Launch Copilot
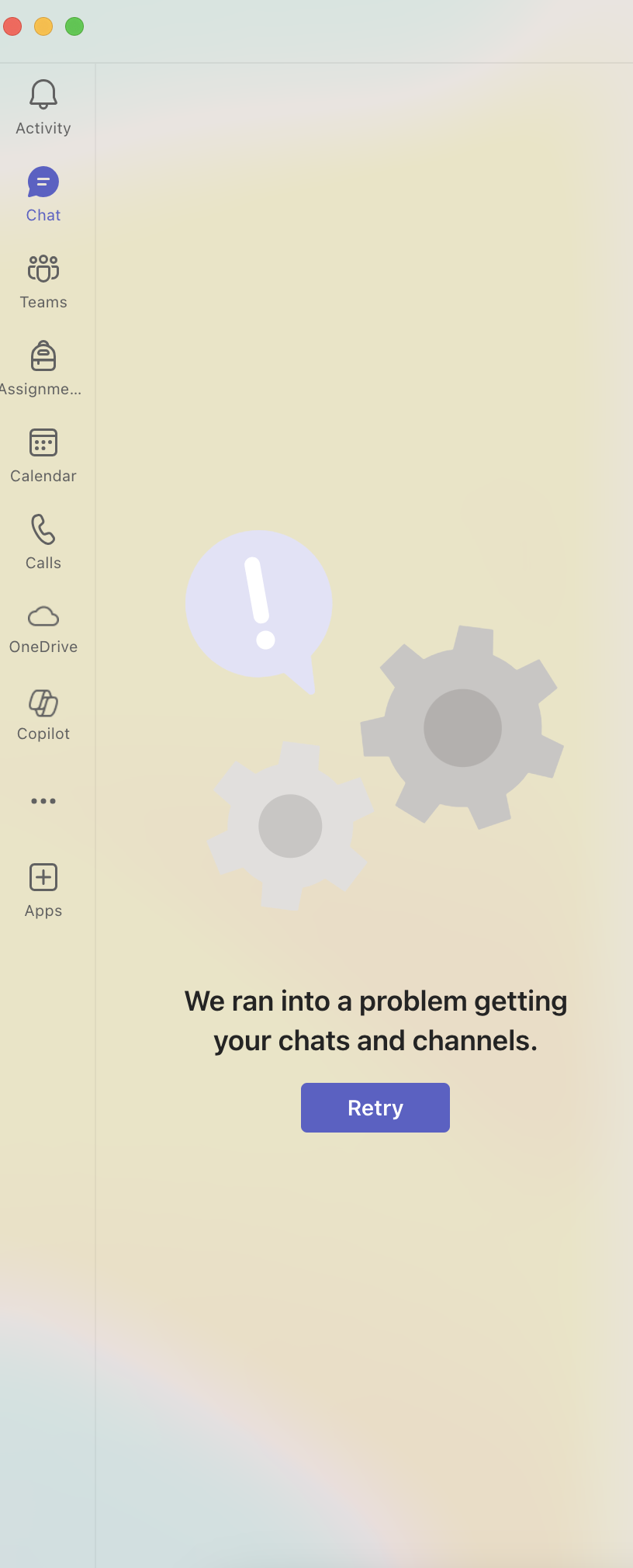 click(43, 714)
